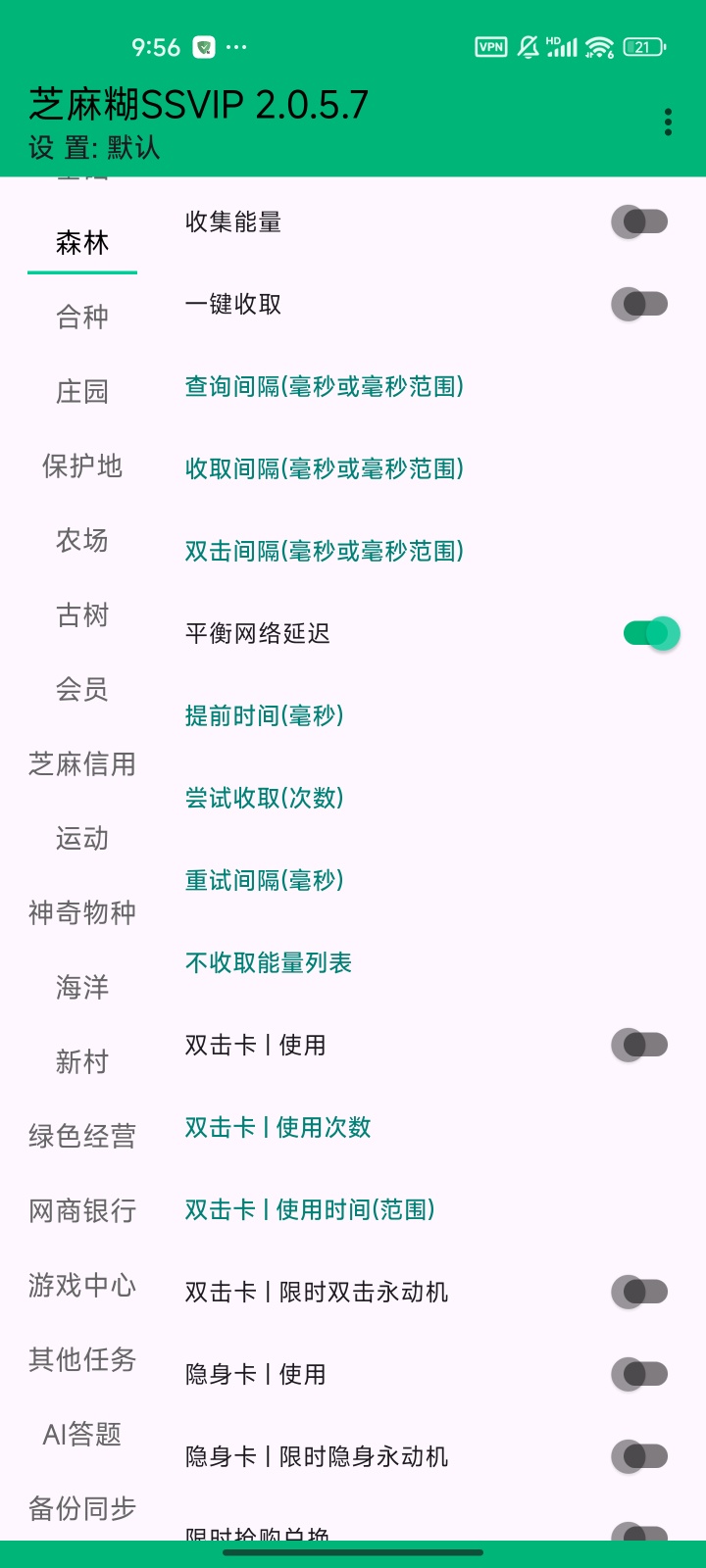Switch to the 庄园 tab
Image resolution: width=706 pixels, height=1568 pixels.
click(82, 392)
